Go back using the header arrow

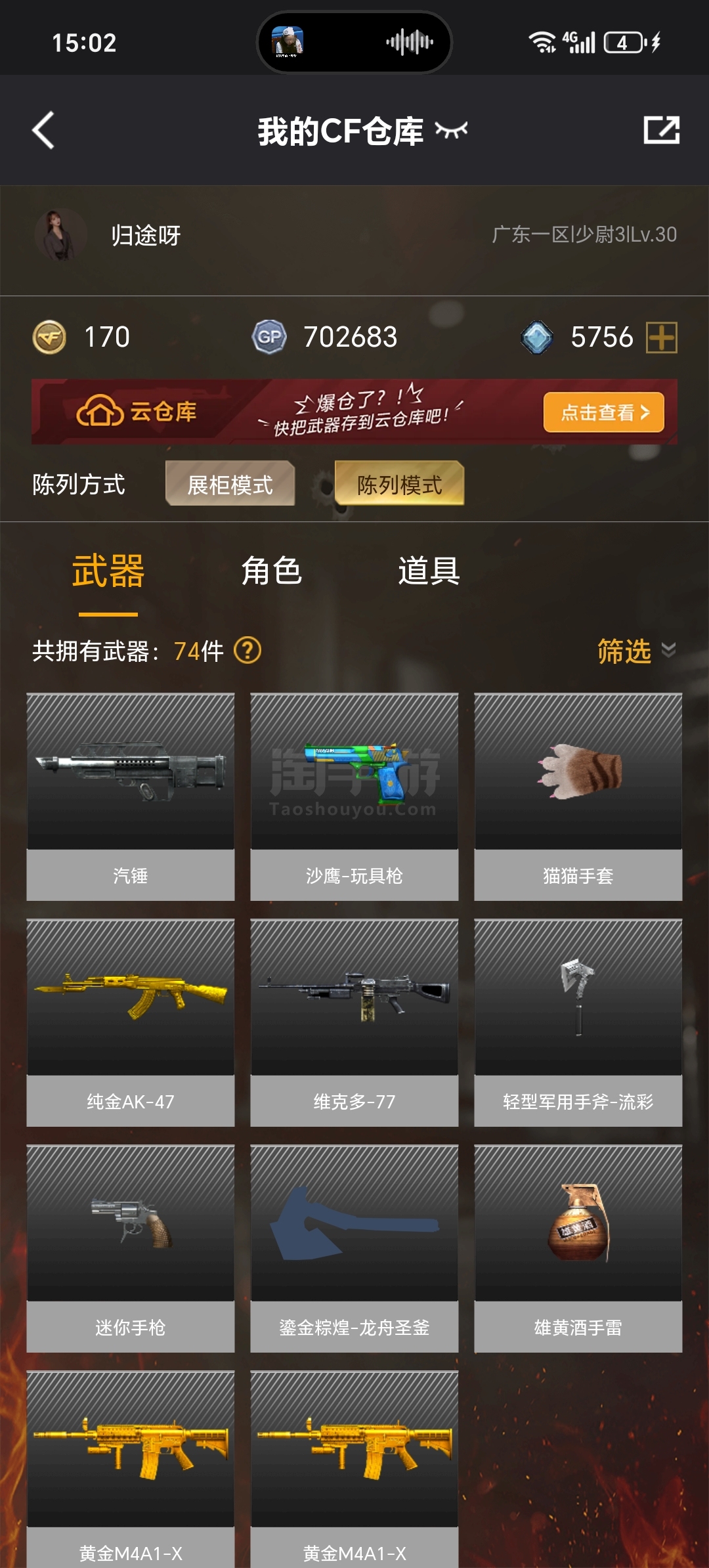pos(43,130)
